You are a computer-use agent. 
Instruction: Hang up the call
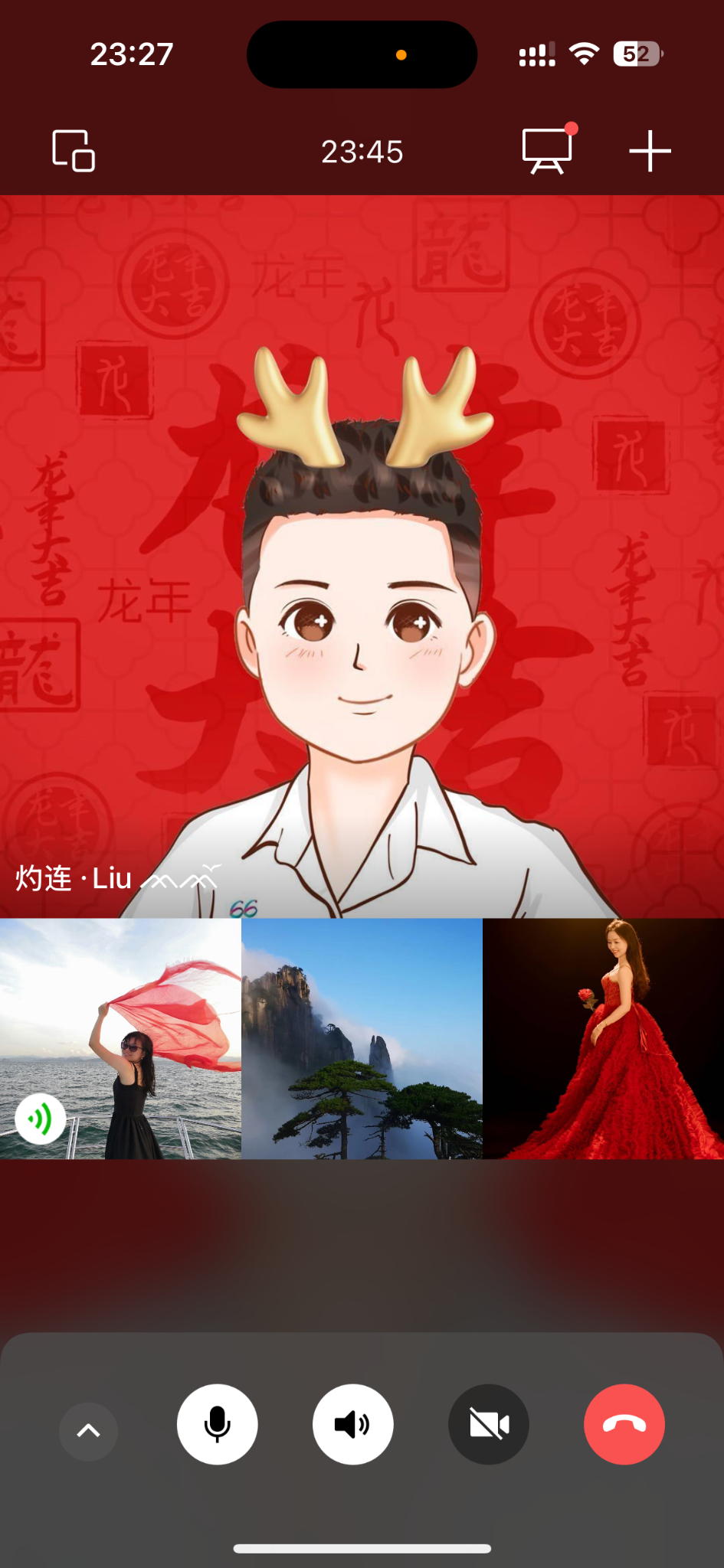624,1425
